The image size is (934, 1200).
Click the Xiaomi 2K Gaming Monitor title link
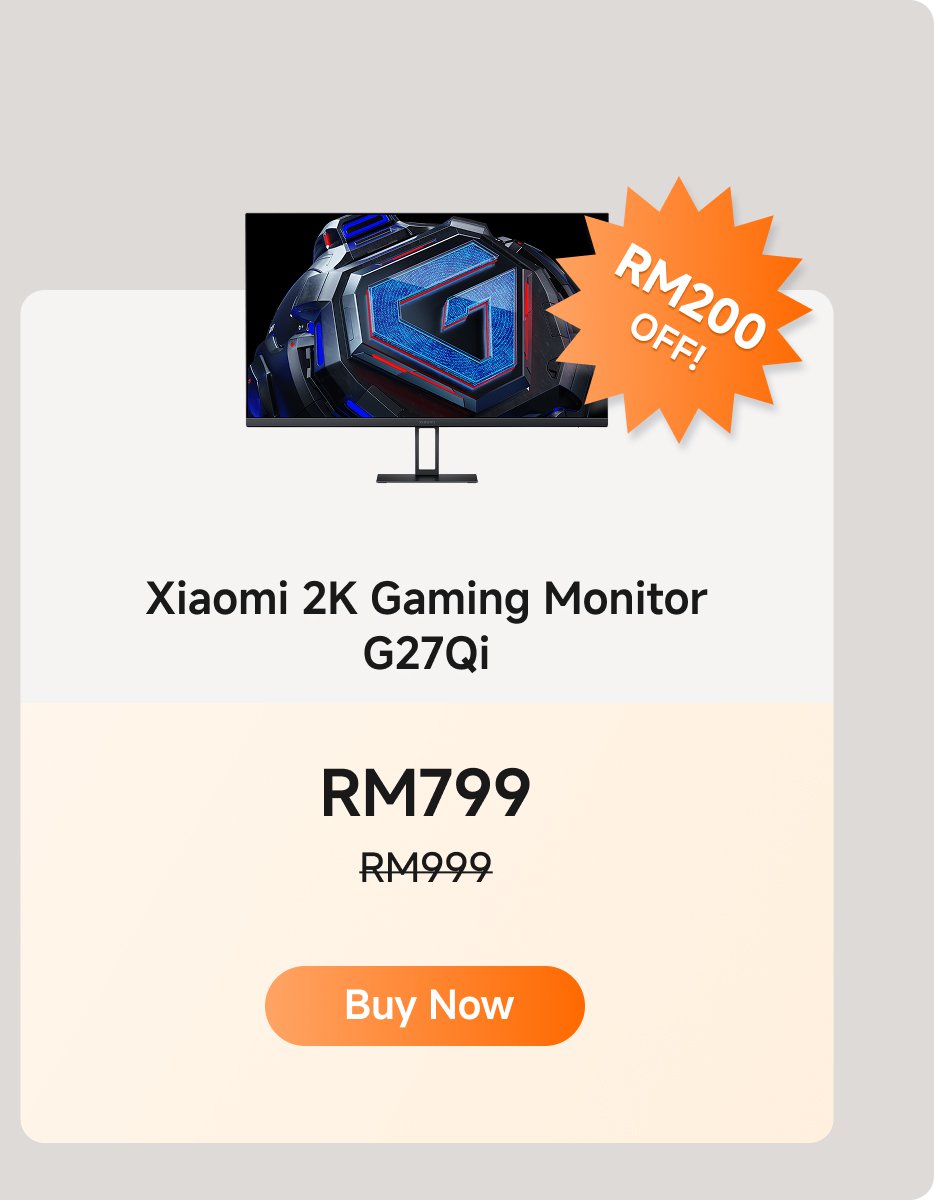(427, 598)
